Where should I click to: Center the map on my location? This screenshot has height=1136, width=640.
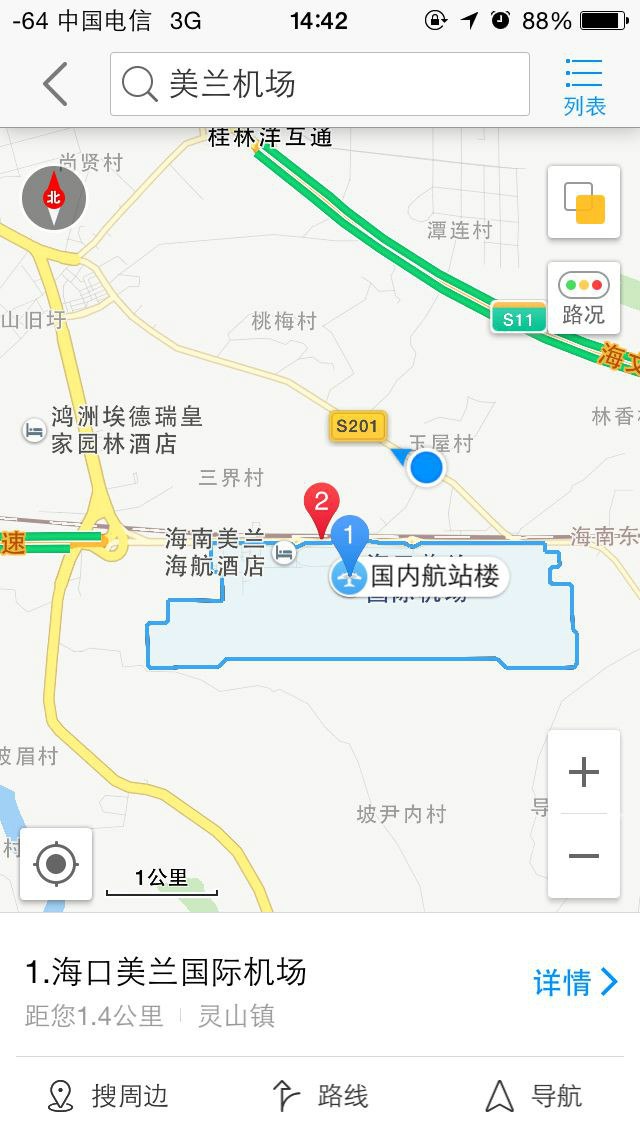click(56, 863)
